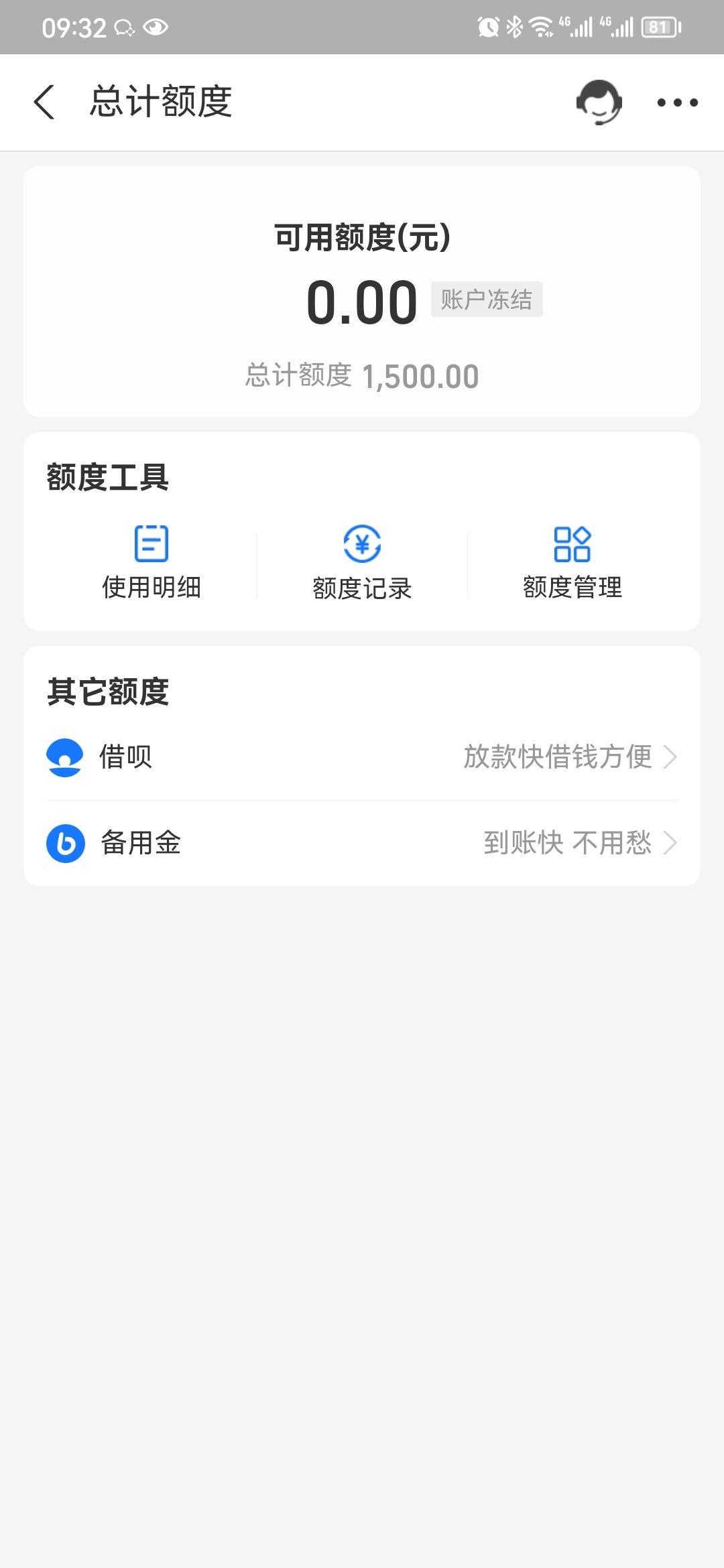This screenshot has height=1568, width=724.
Task: Open 额度管理 quota management
Action: pos(572,562)
